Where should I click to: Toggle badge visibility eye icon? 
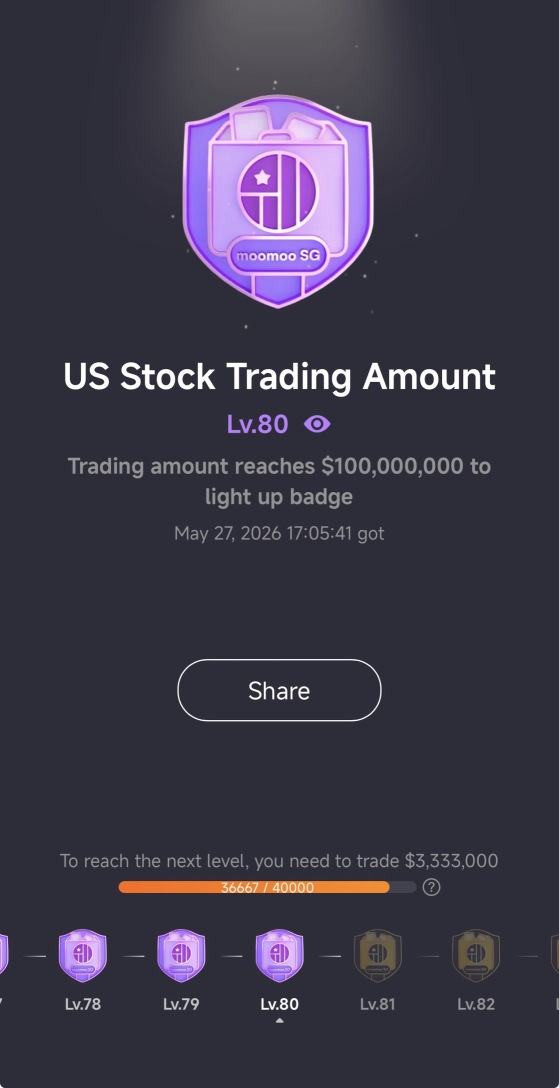(x=317, y=424)
